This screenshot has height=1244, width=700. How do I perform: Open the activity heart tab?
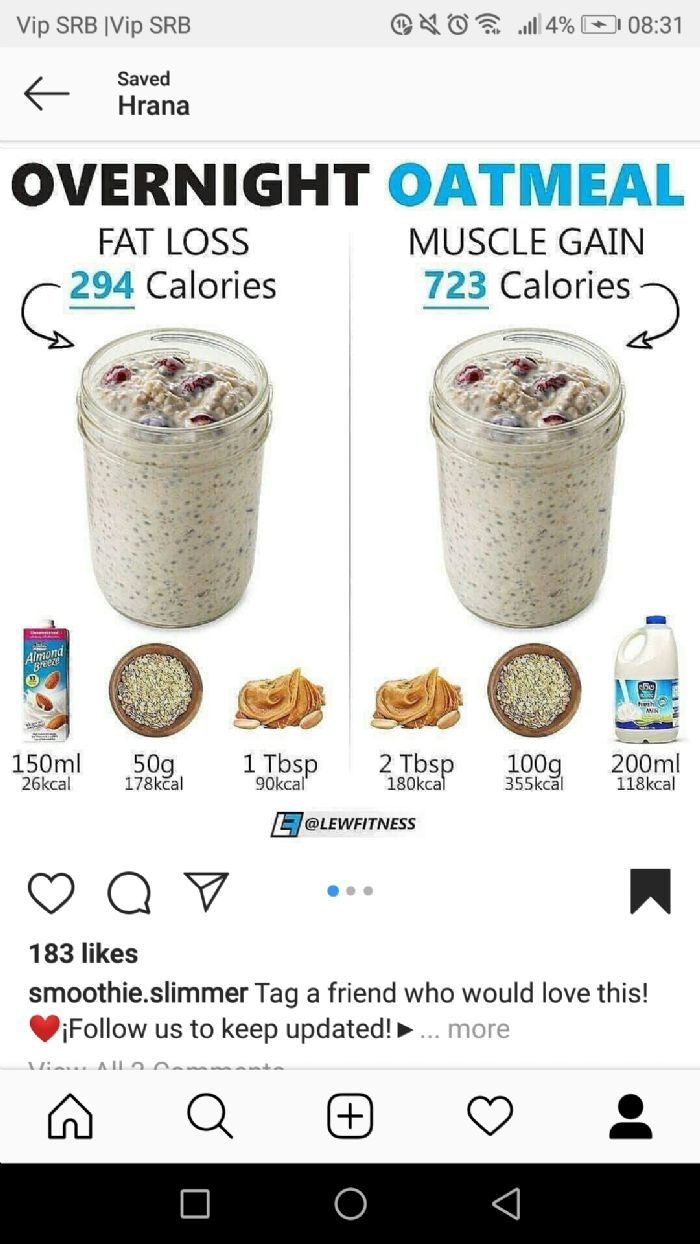tap(490, 1116)
